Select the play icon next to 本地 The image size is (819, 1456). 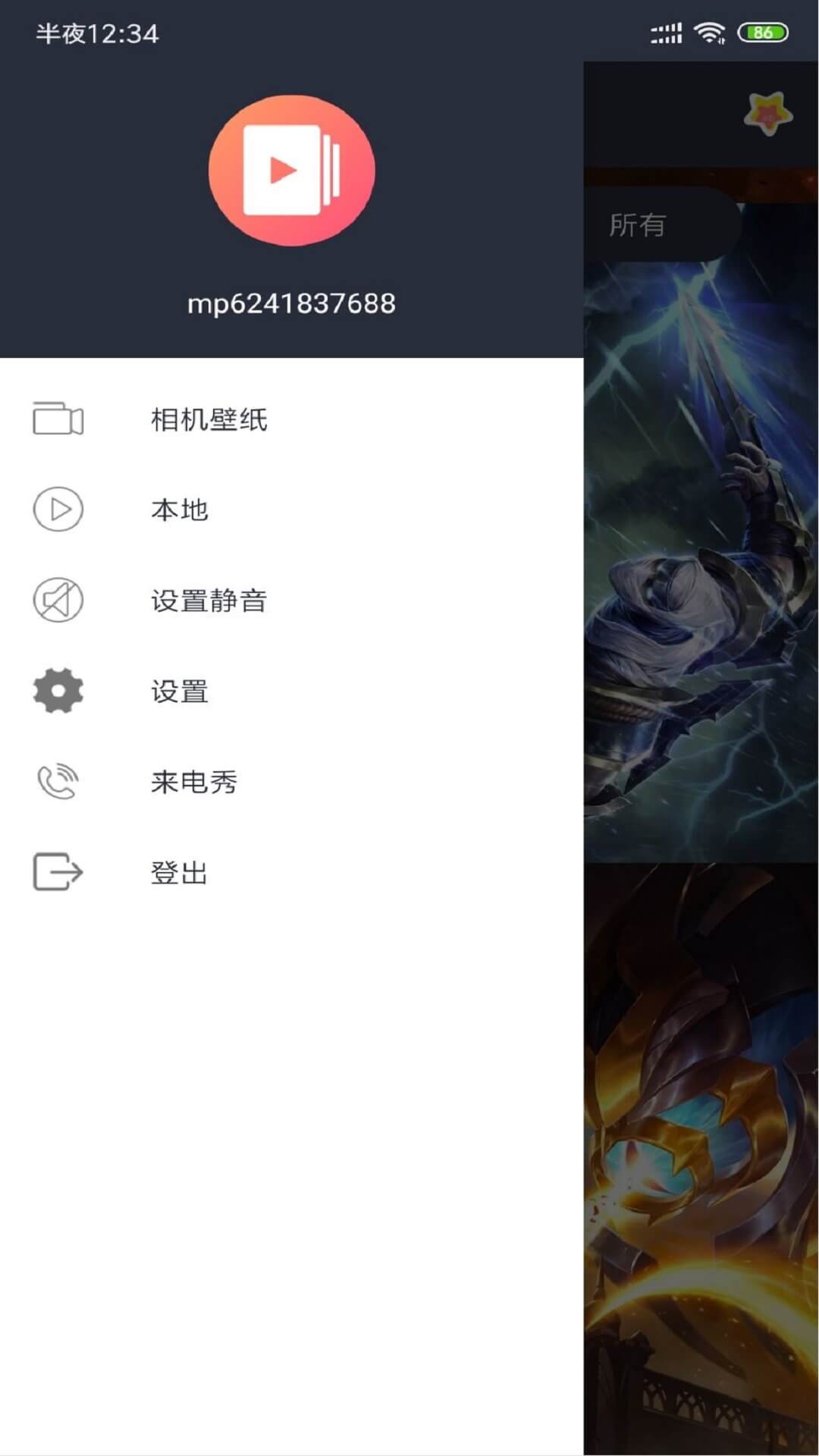pyautogui.click(x=57, y=510)
